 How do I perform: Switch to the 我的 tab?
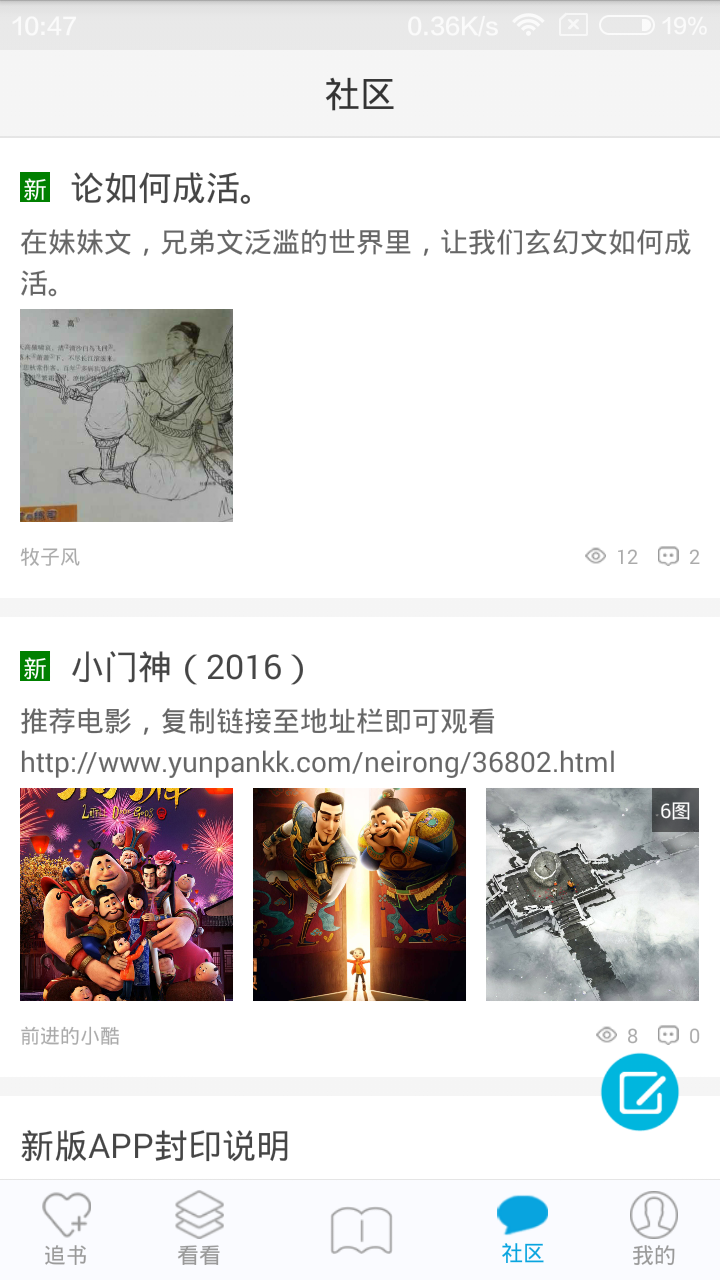pyautogui.click(x=654, y=1230)
